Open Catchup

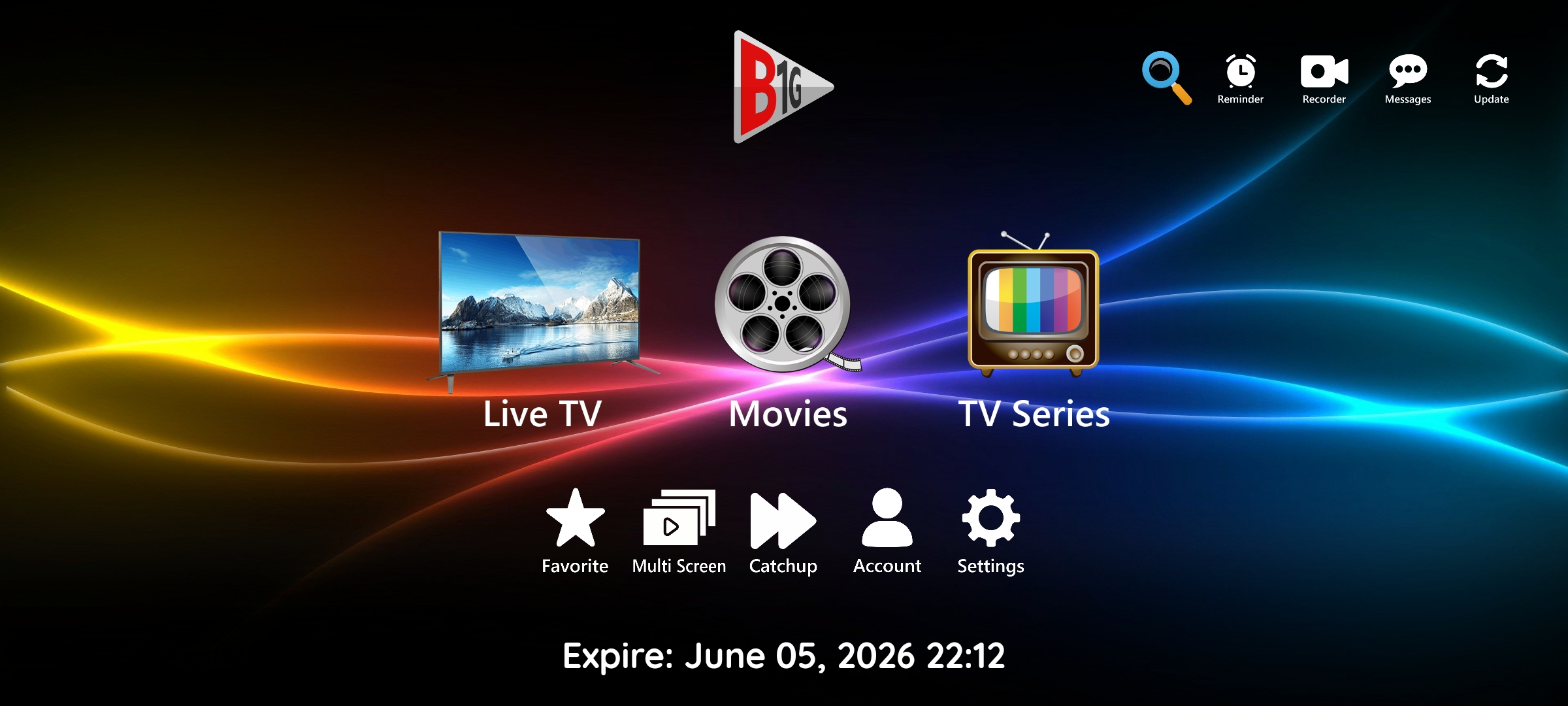pos(783,529)
